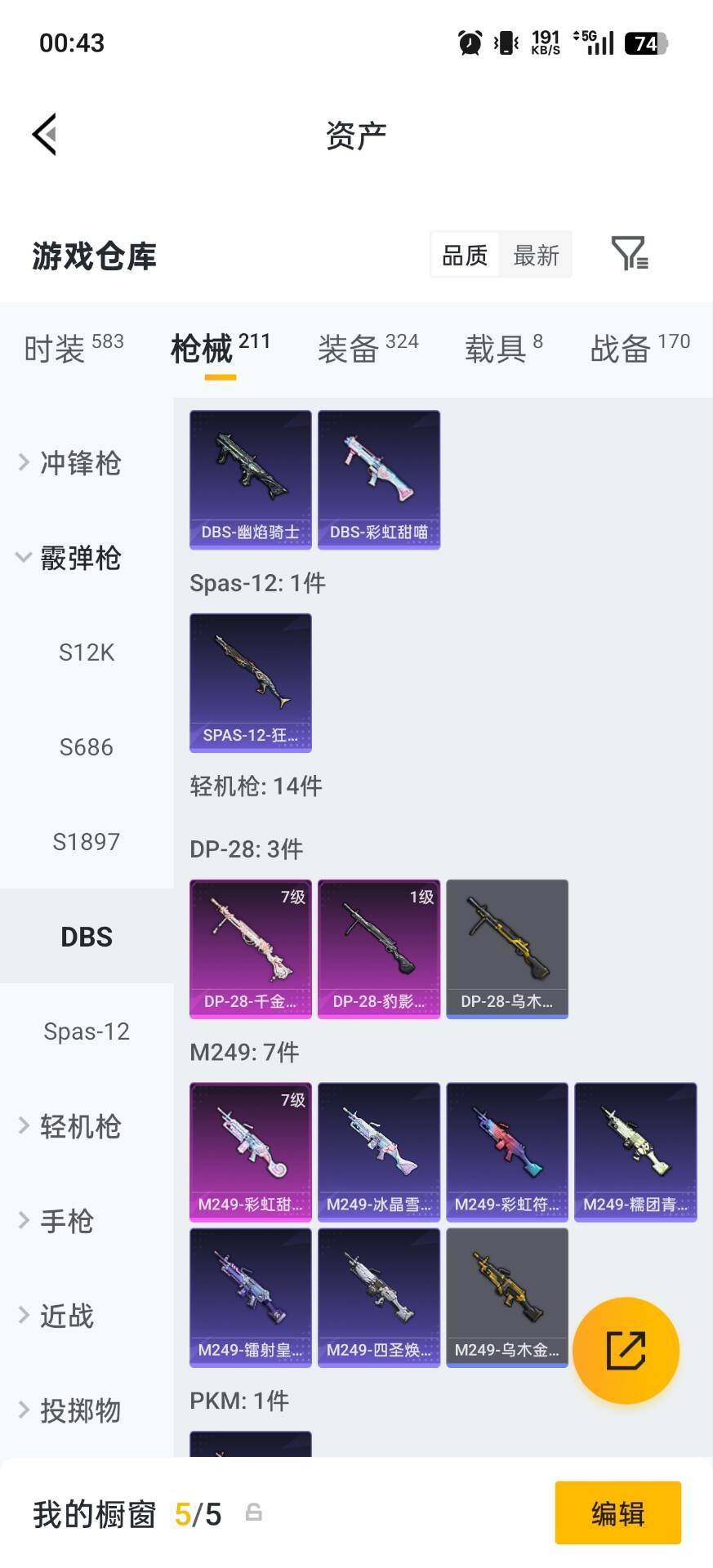The image size is (713, 1568).
Task: Open the filter icon next to 品质/最新
Action: point(629,255)
